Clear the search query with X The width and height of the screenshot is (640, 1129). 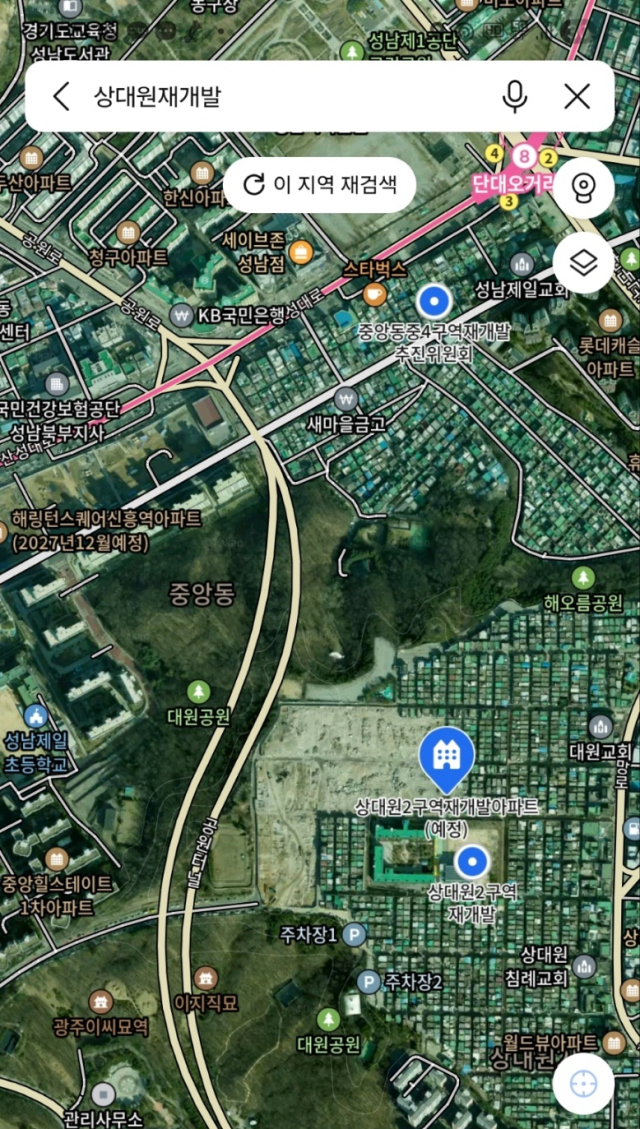577,96
